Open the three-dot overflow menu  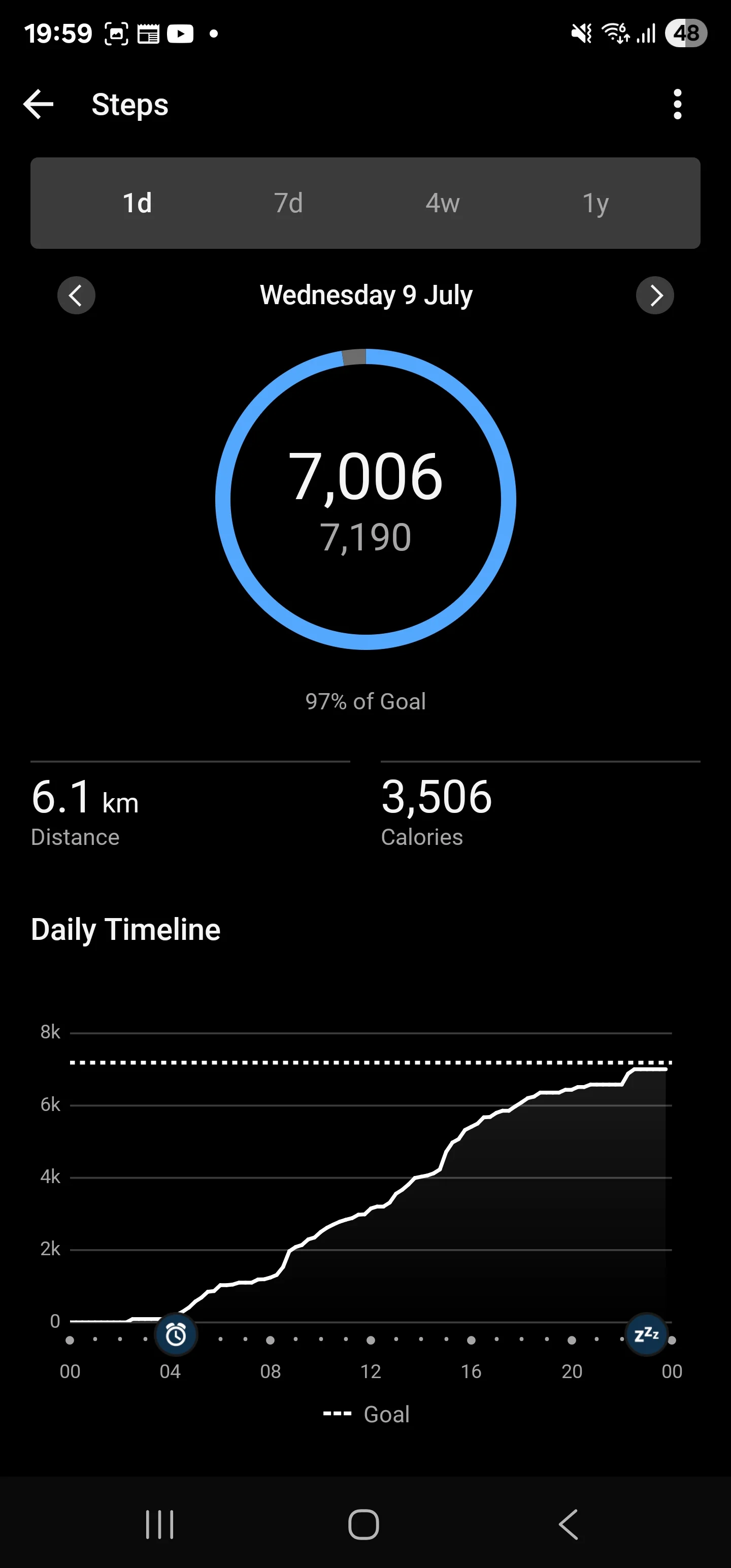point(677,105)
